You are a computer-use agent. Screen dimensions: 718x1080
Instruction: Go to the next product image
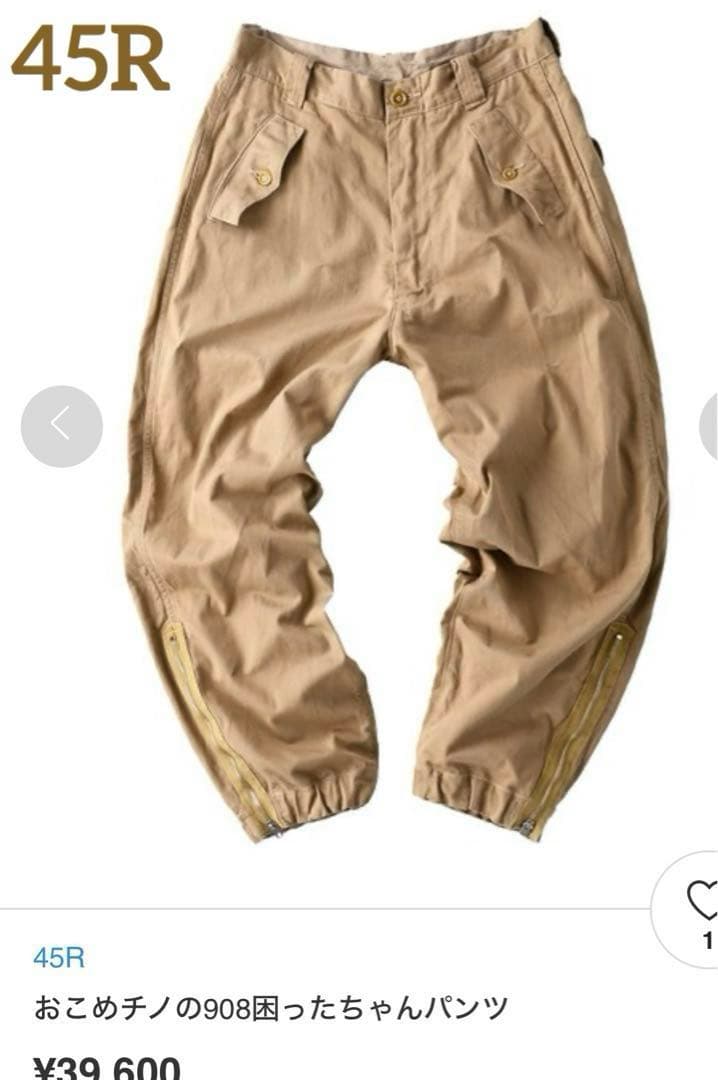[x=709, y=426]
